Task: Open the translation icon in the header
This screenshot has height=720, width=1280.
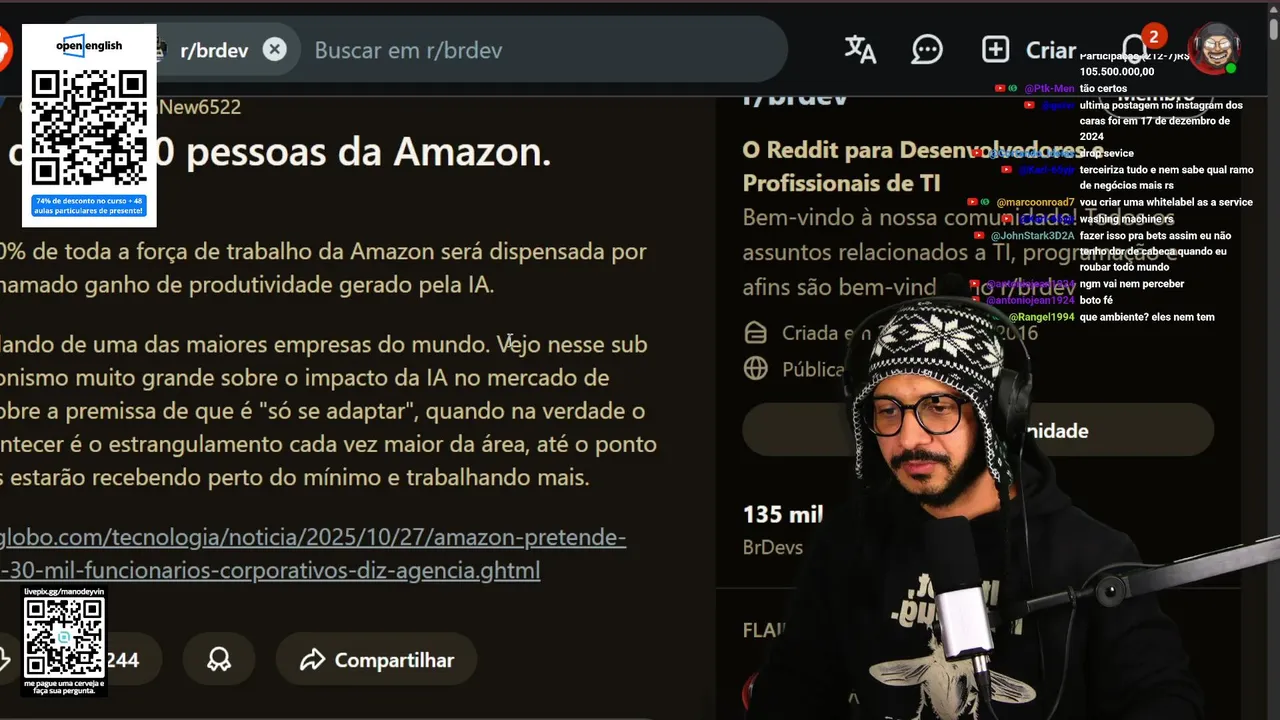Action: (860, 49)
